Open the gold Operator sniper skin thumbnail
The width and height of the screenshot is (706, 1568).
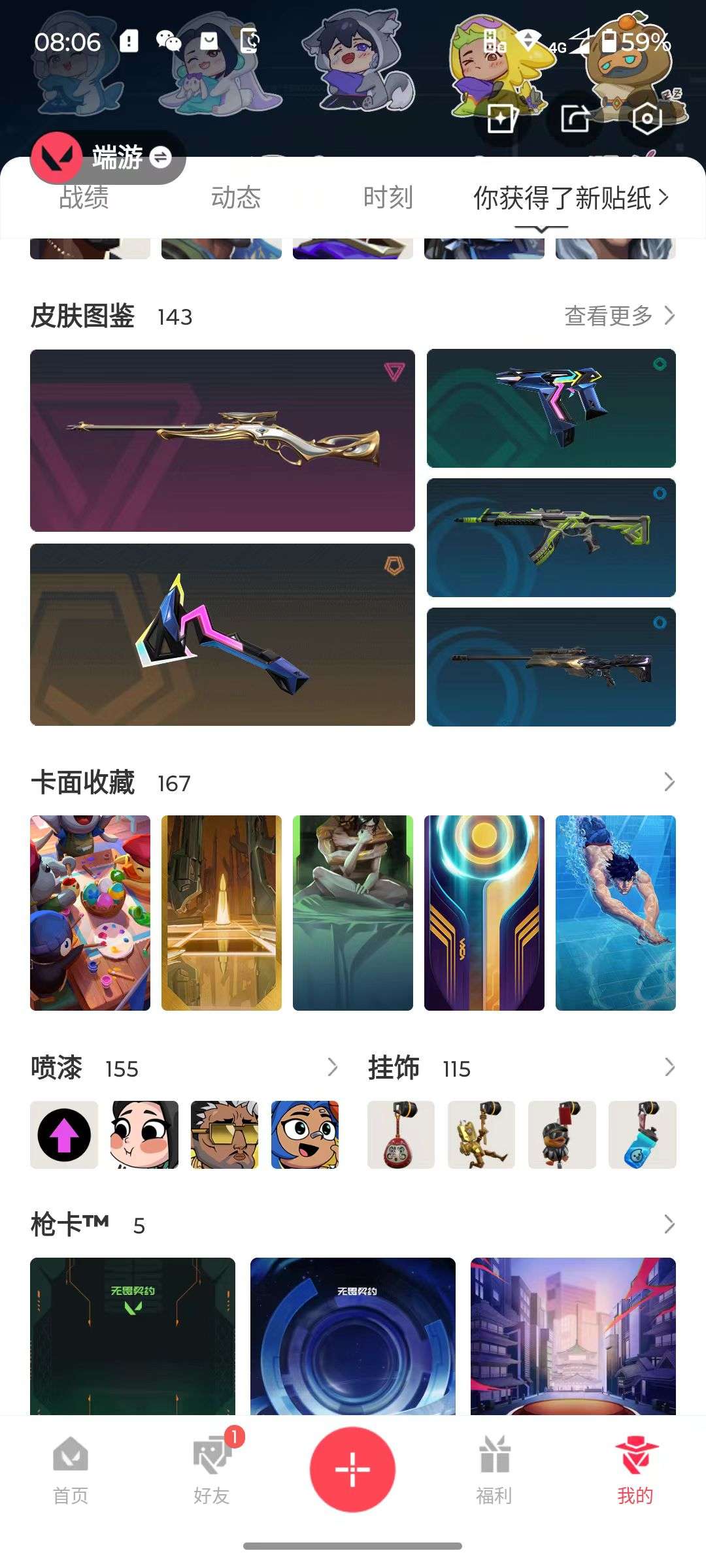tap(222, 439)
